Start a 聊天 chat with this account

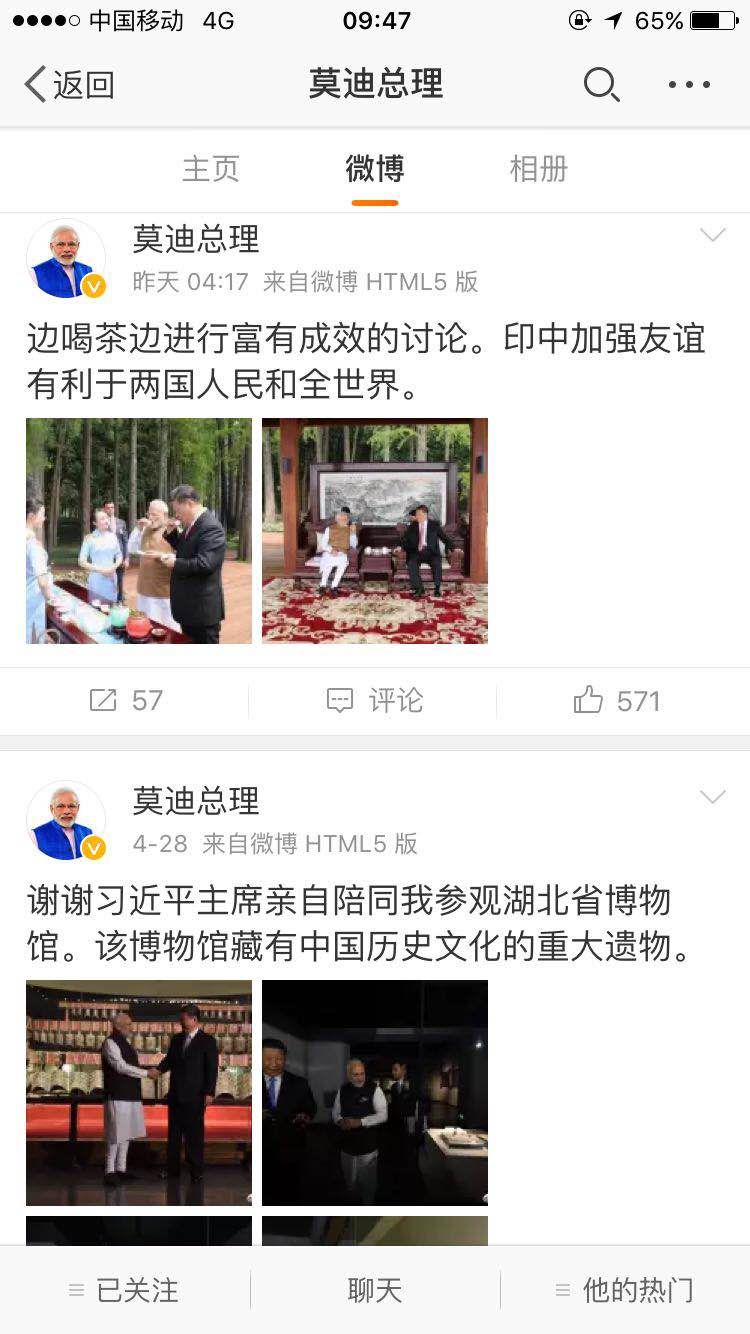[375, 1291]
